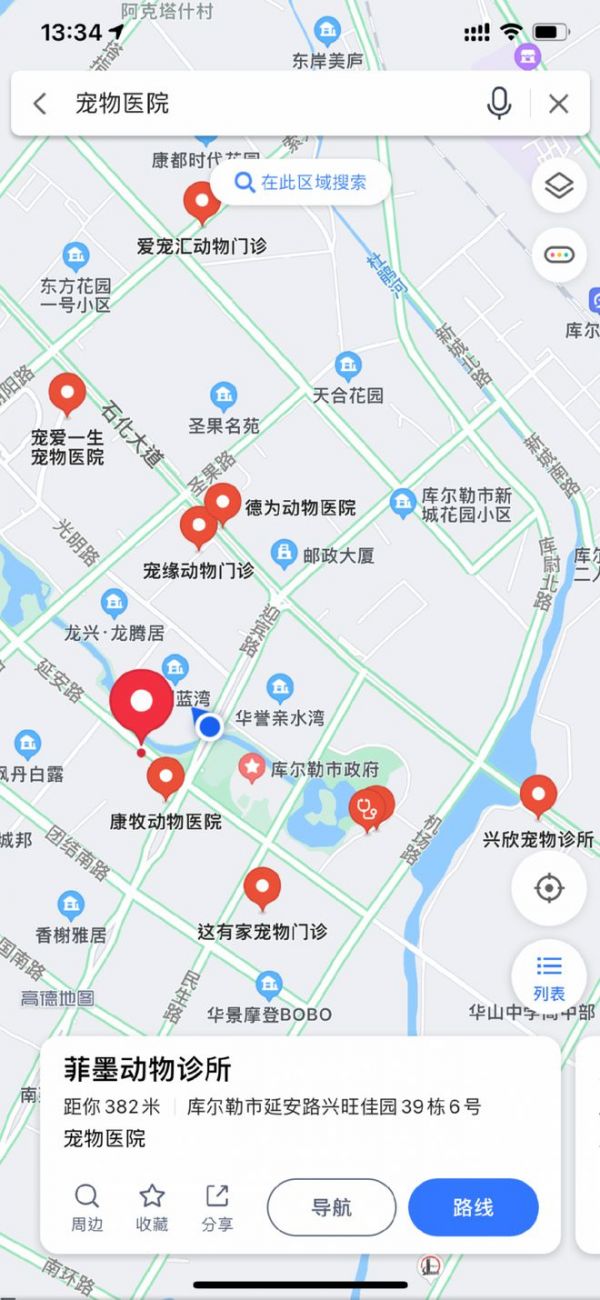Tap 周边 to search nearby
The height and width of the screenshot is (1300, 600).
[x=87, y=1207]
